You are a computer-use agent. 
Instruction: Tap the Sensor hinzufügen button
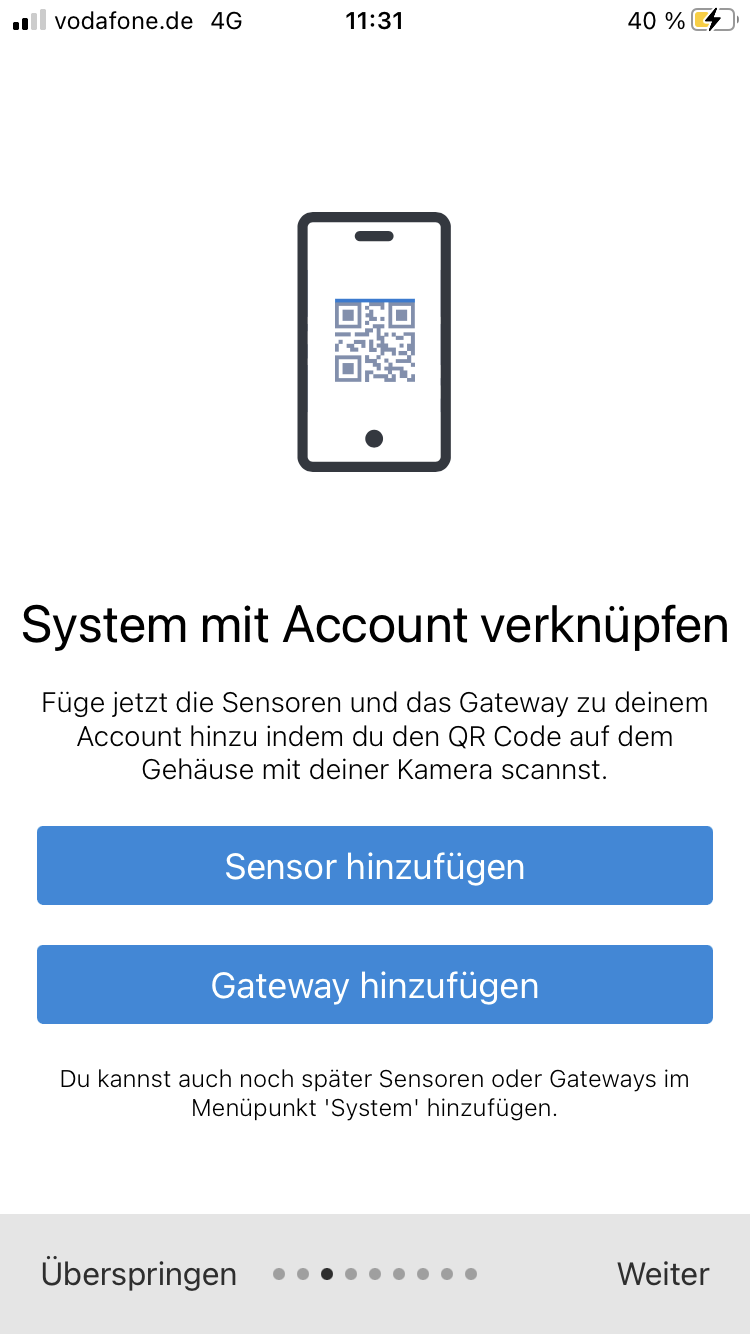coord(375,865)
